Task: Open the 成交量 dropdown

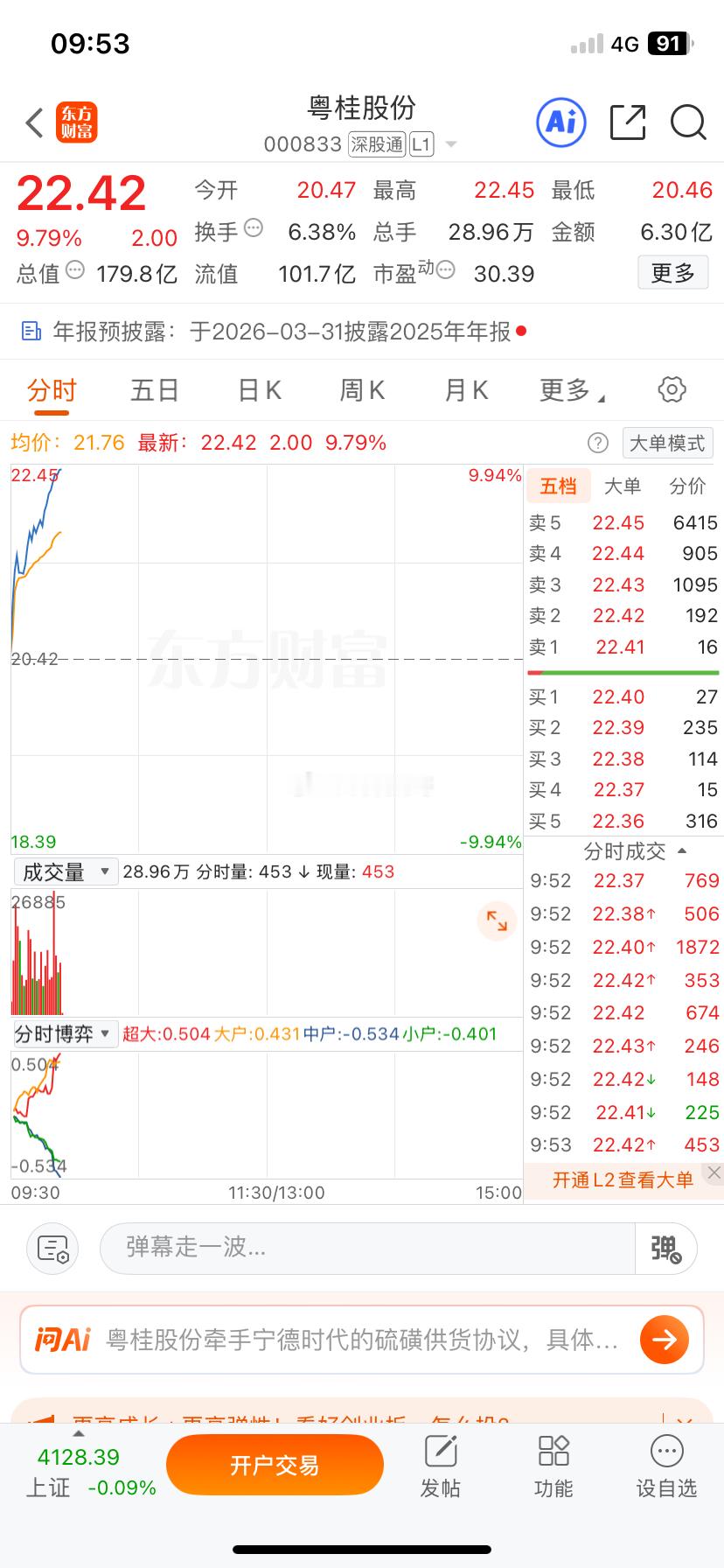Action: coord(65,871)
